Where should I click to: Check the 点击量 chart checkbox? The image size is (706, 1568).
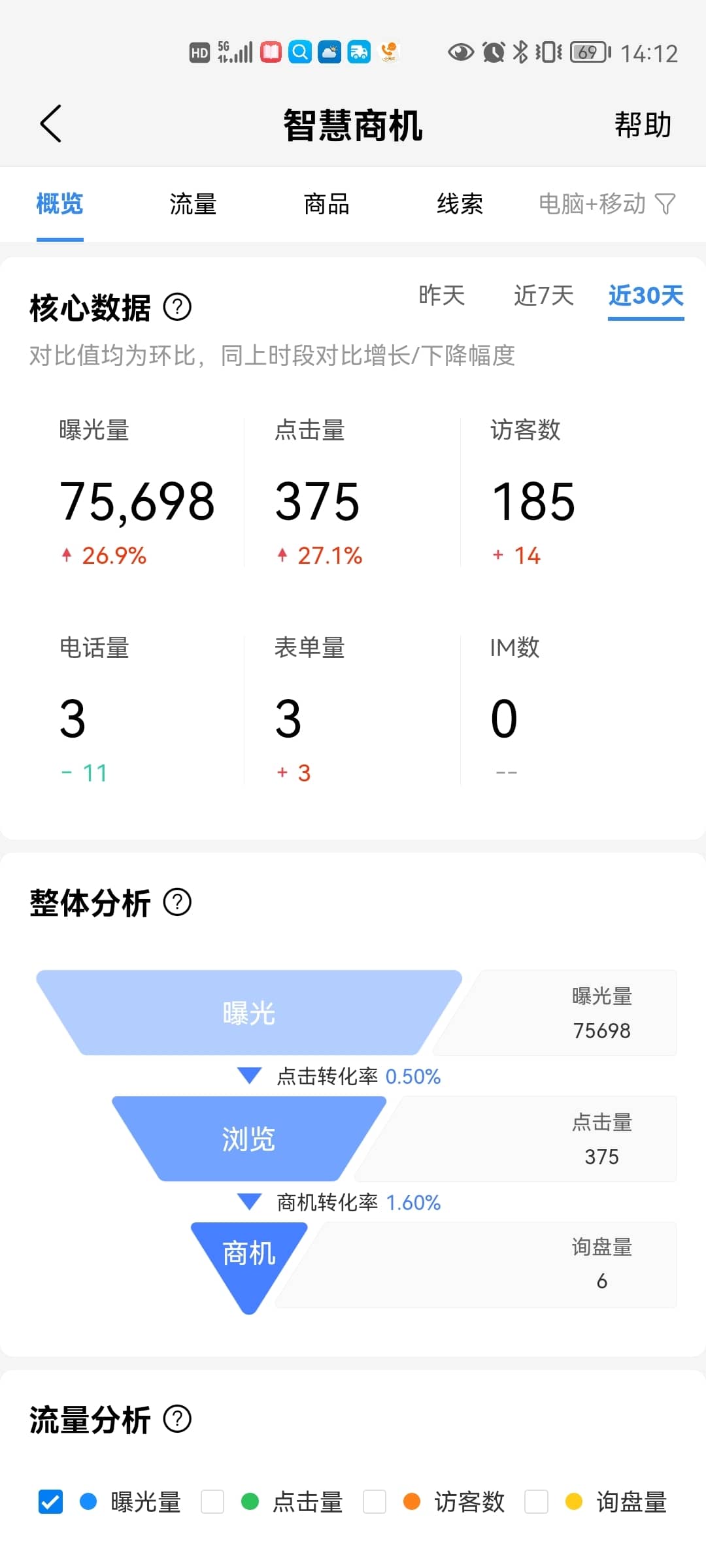(212, 1502)
